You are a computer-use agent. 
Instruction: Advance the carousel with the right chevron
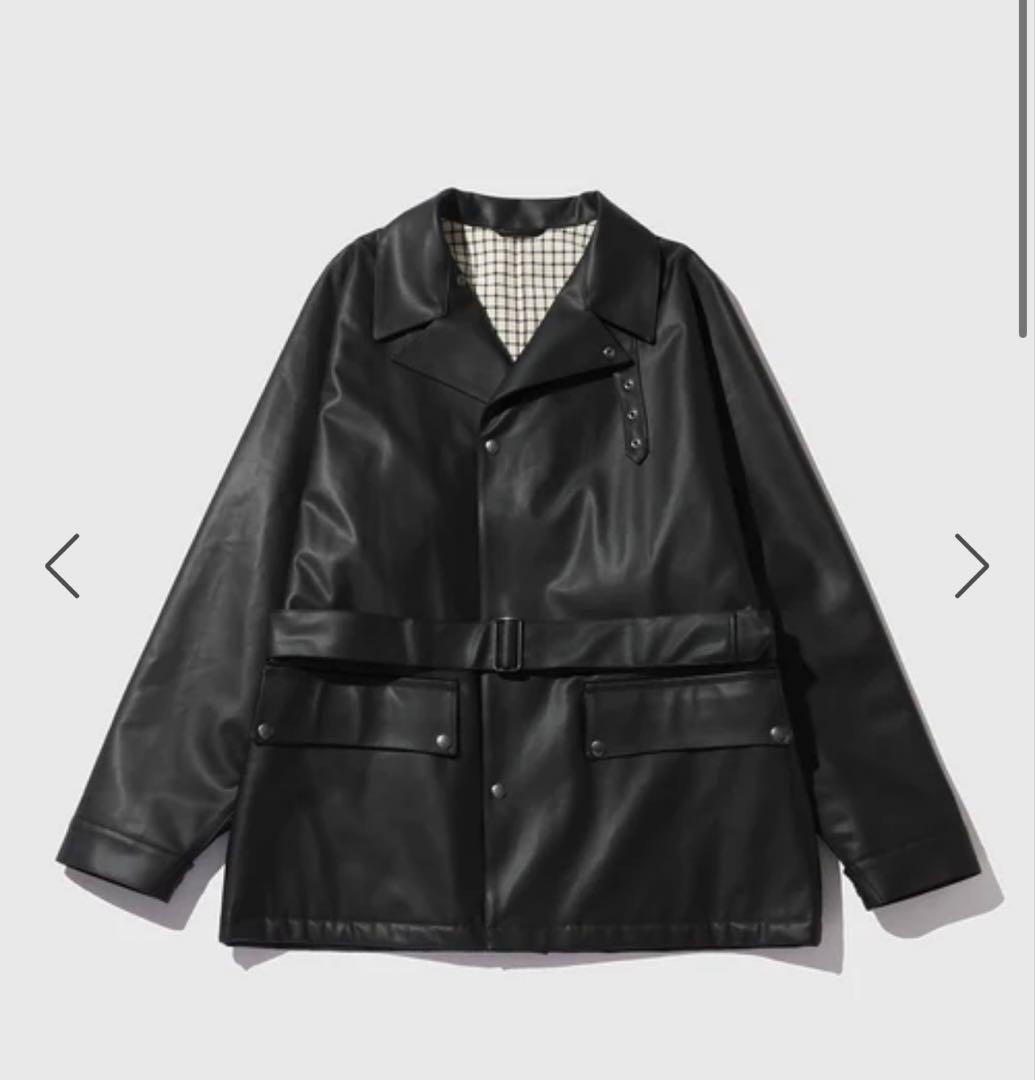pyautogui.click(x=969, y=565)
